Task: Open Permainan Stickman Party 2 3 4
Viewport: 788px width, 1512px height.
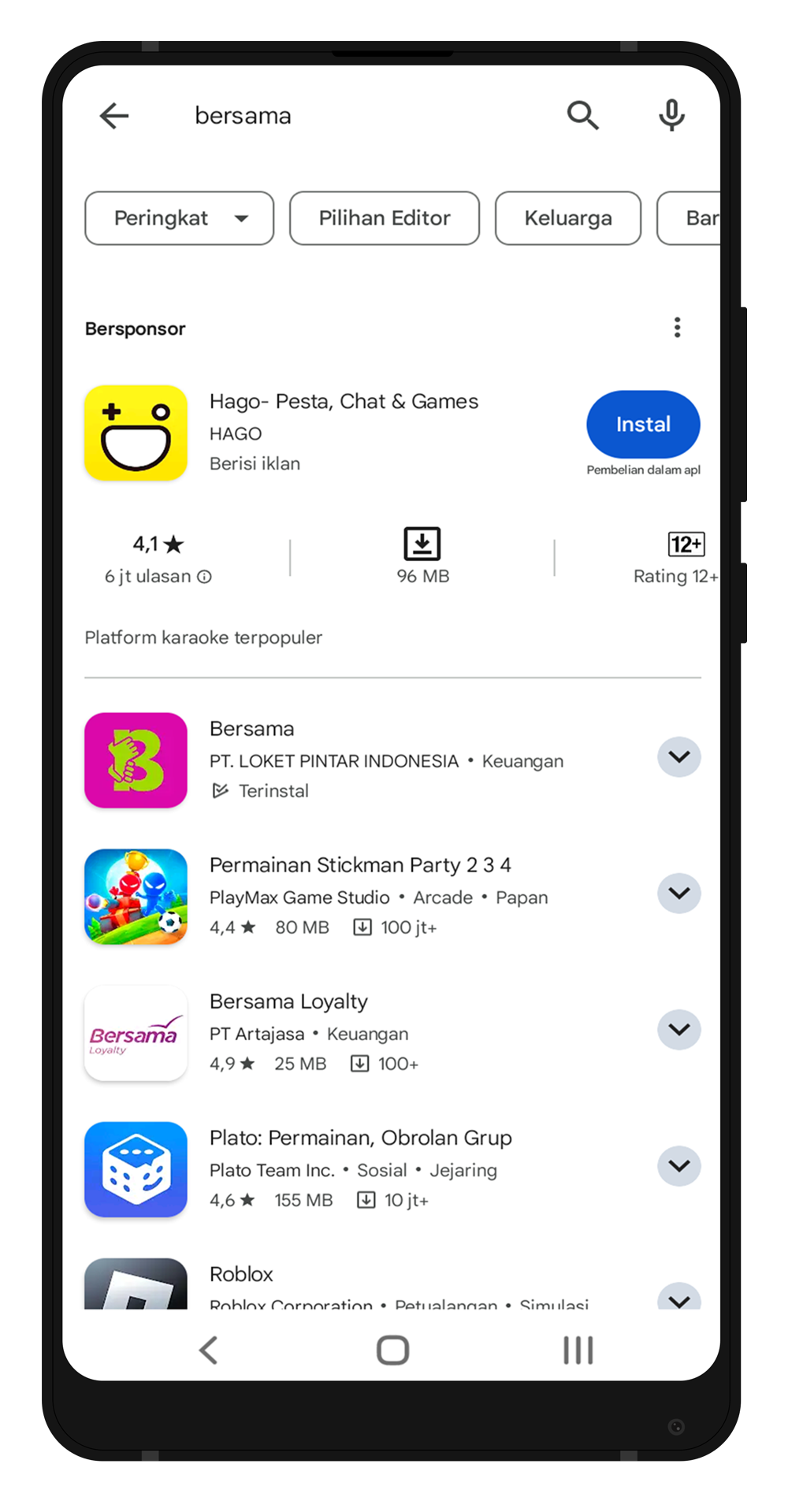Action: pyautogui.click(x=359, y=866)
